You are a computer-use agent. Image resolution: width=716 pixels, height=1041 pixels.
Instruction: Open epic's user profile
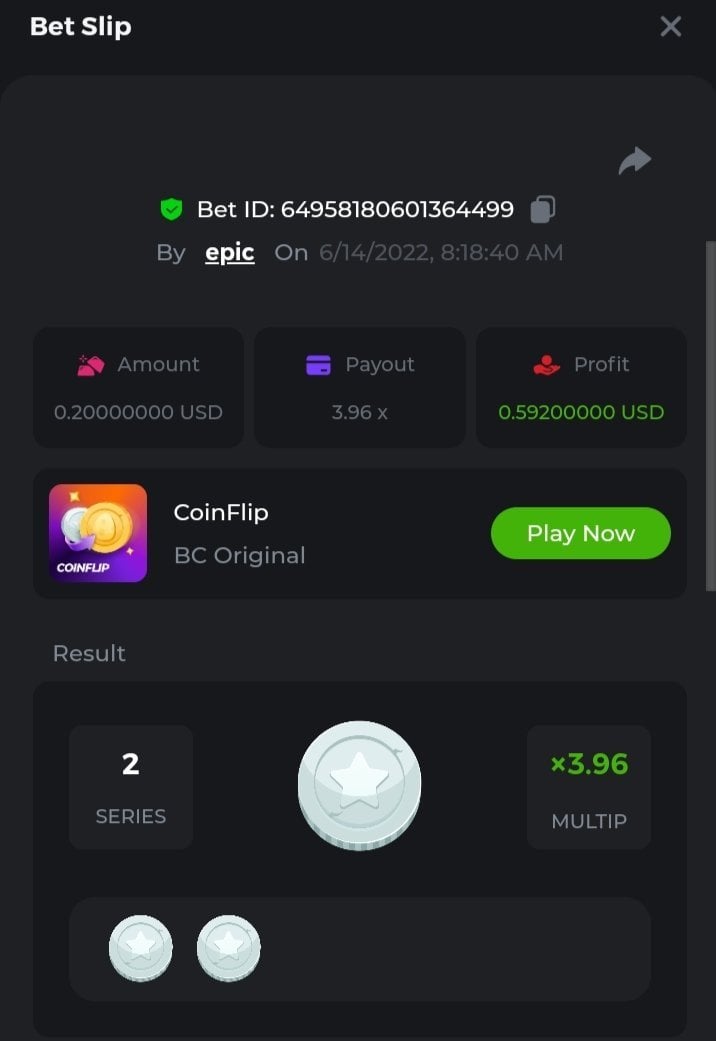230,253
